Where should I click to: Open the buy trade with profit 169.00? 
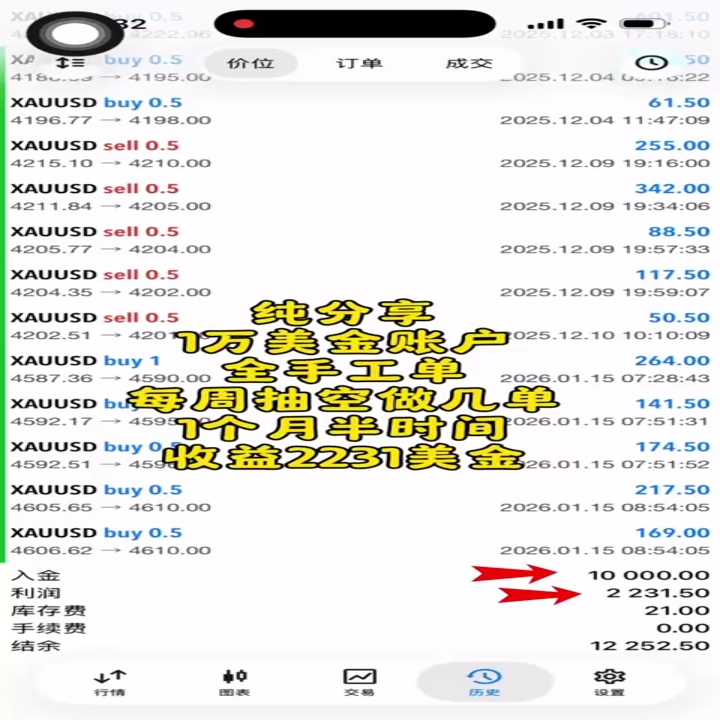(x=360, y=541)
